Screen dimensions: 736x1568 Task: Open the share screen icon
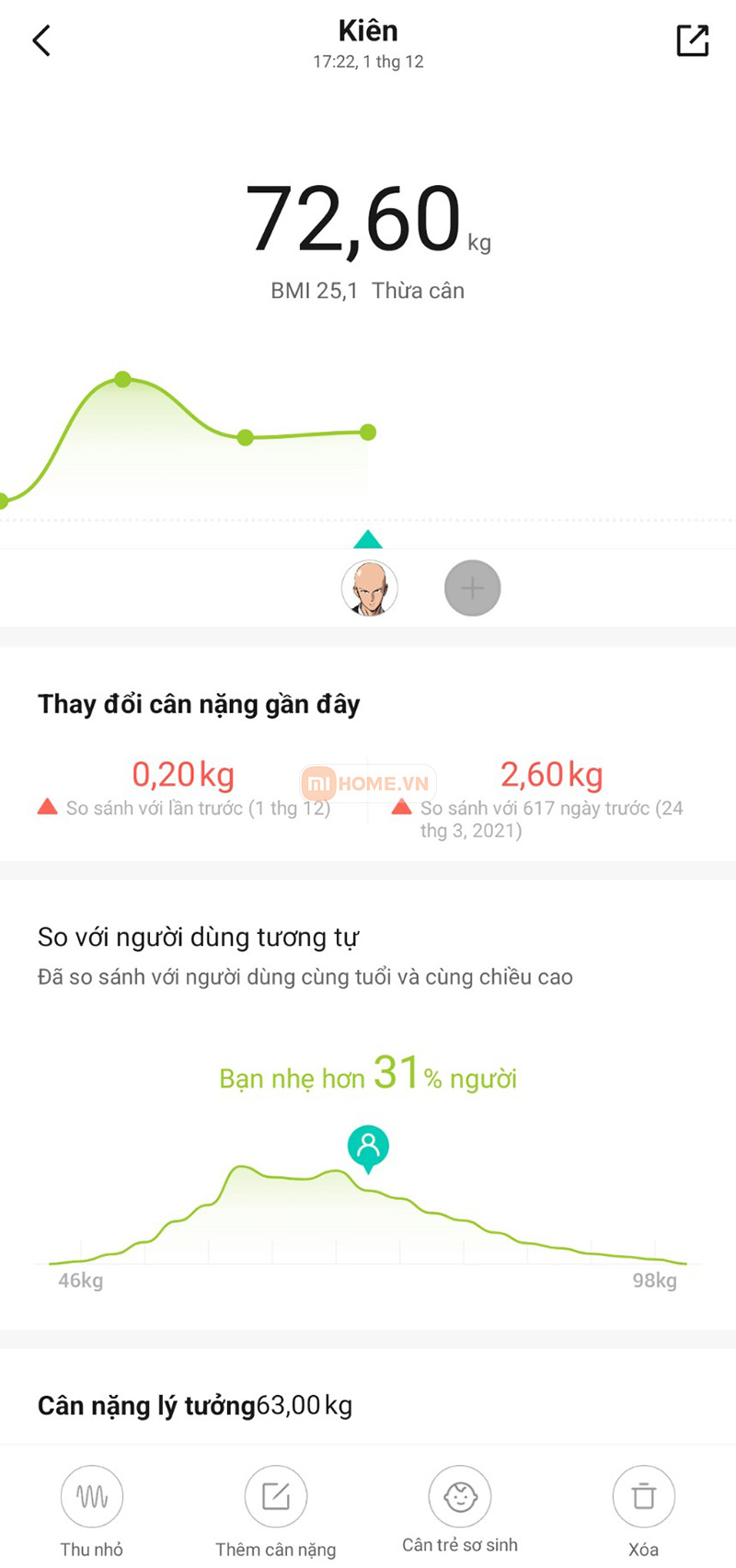point(693,40)
